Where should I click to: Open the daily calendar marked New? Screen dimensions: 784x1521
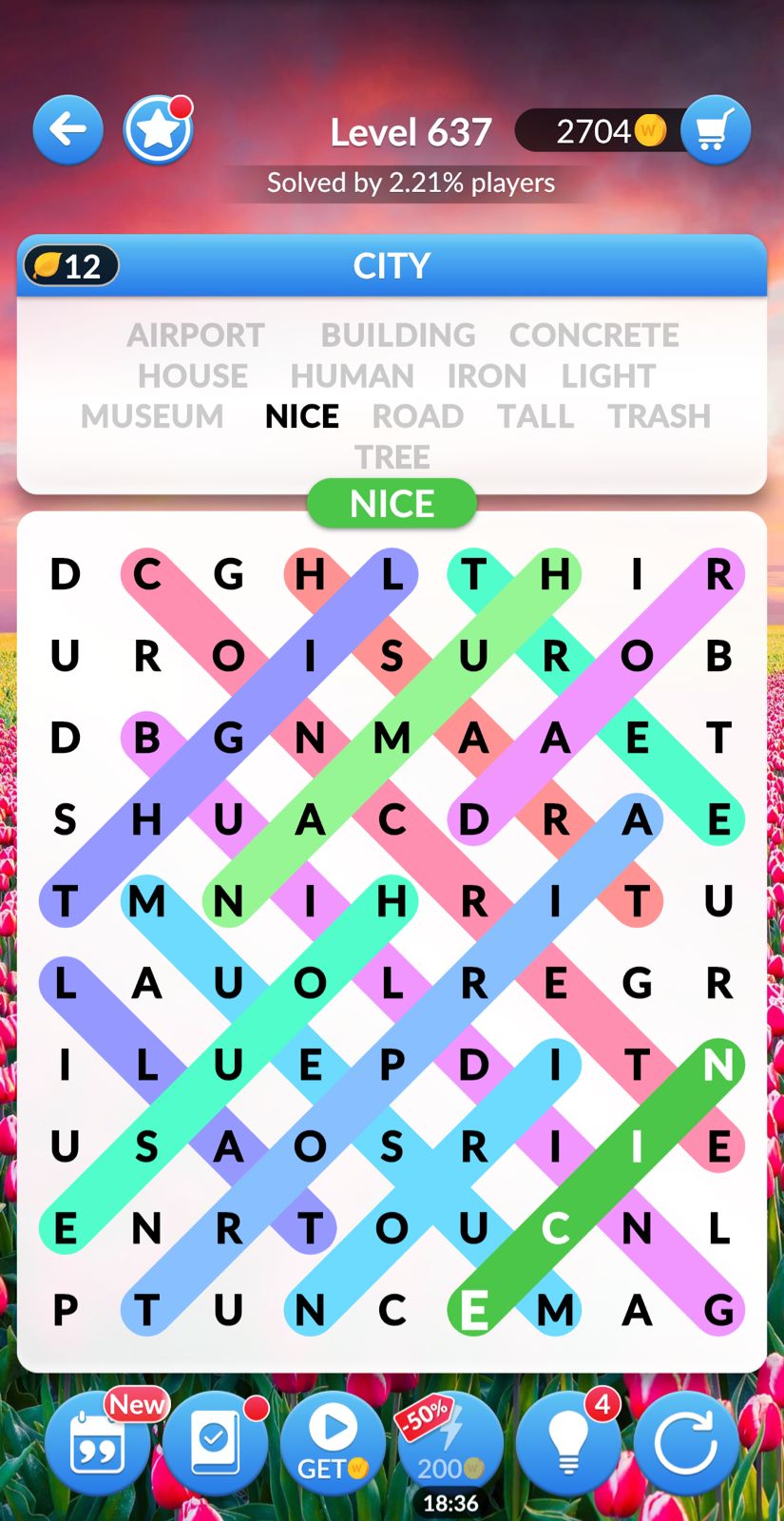pyautogui.click(x=97, y=1445)
